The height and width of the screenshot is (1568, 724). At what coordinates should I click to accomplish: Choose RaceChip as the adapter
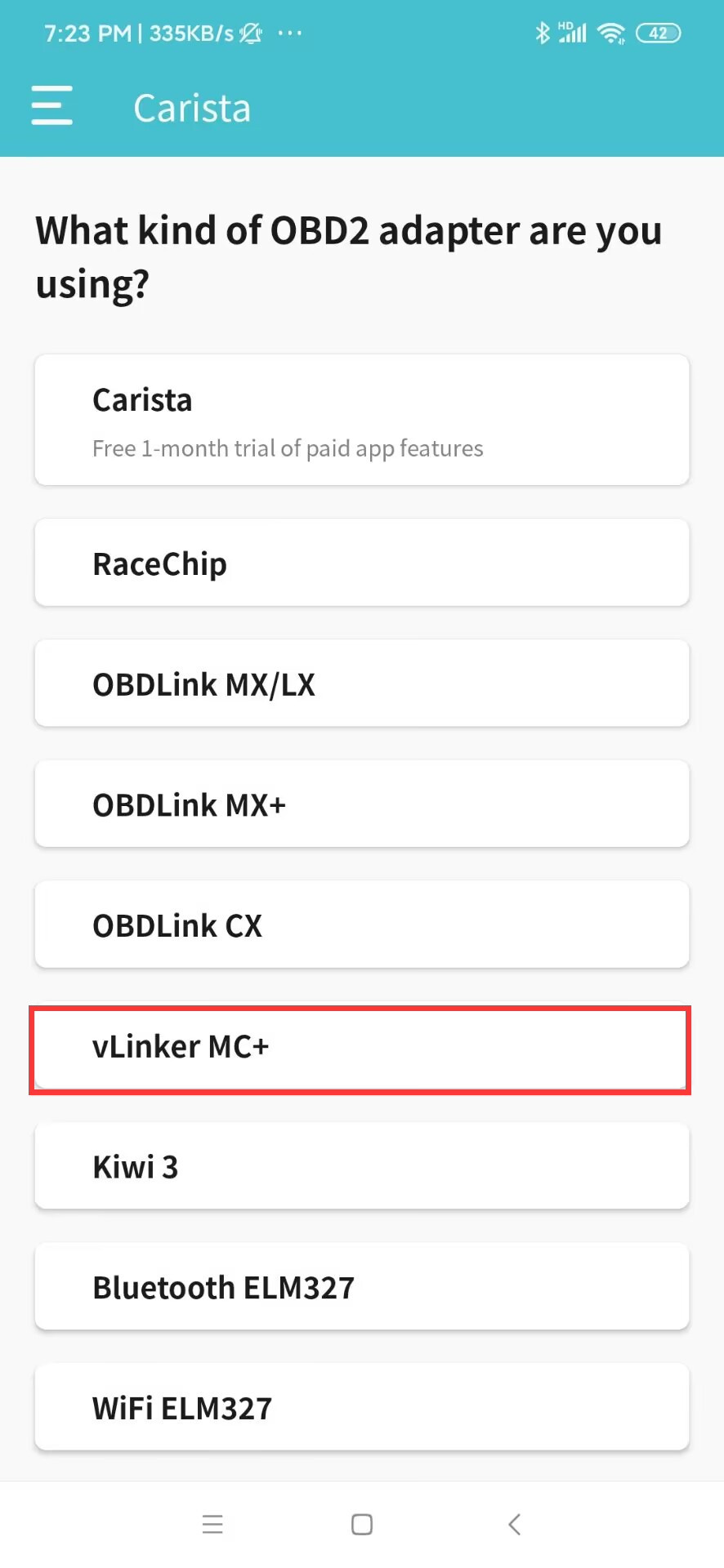tap(361, 563)
